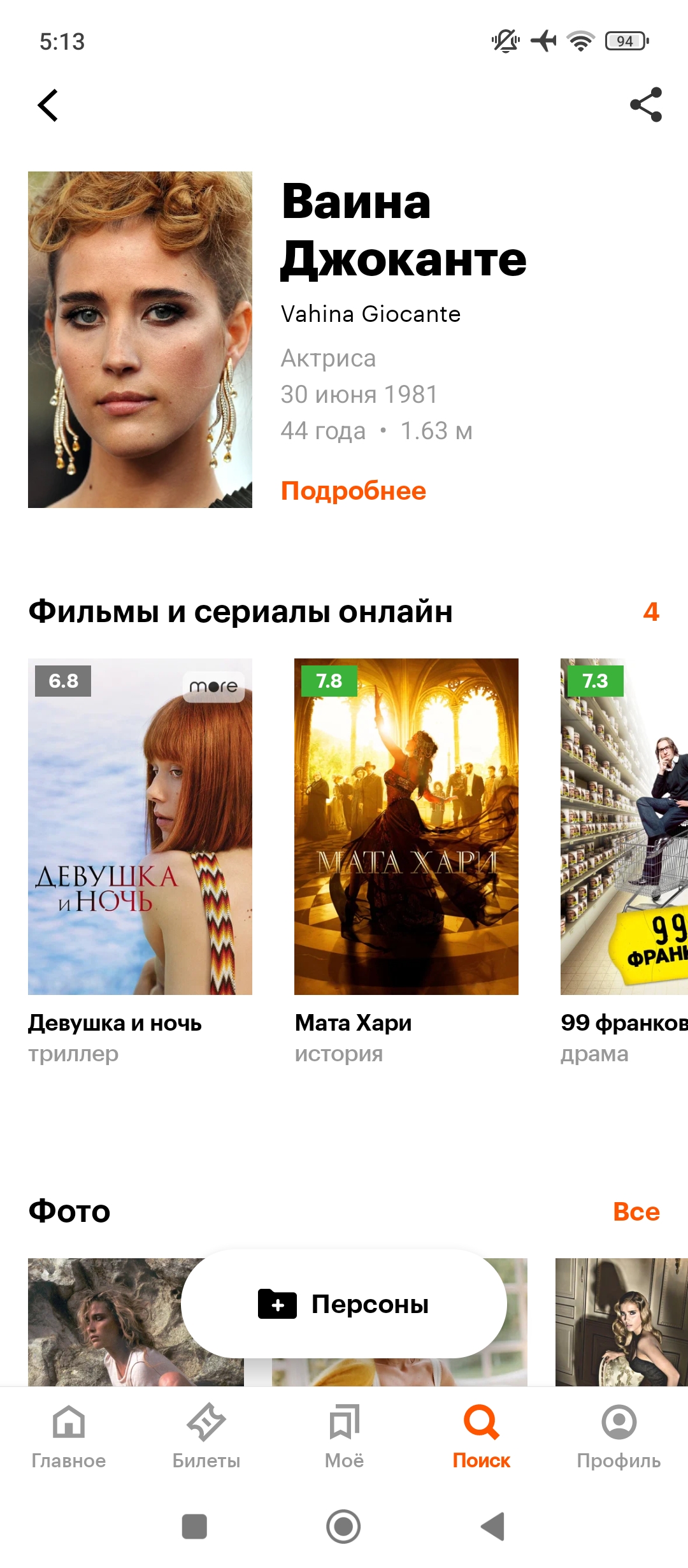
Task: Go back using the top arrow
Action: pyautogui.click(x=48, y=105)
